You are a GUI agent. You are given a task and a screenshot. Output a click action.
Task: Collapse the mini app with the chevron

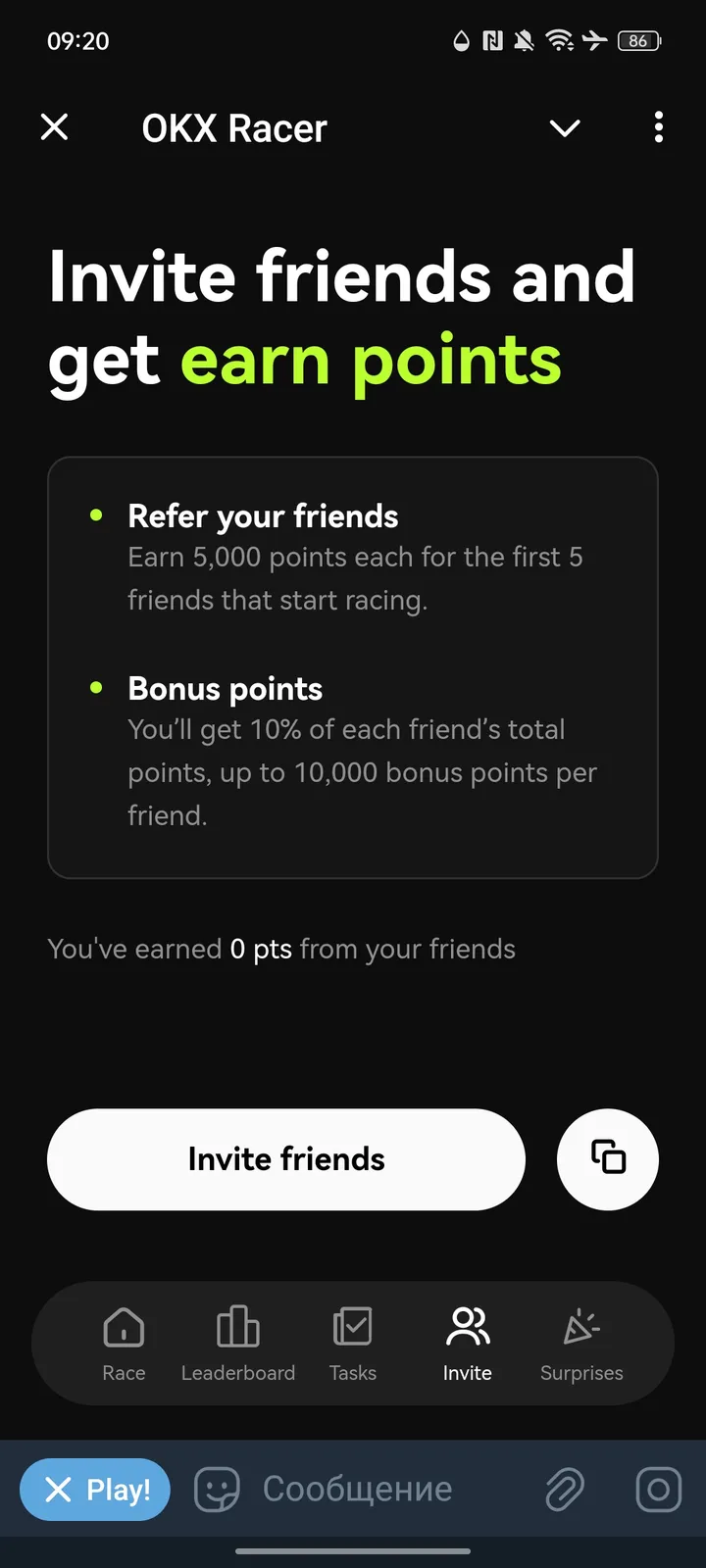pyautogui.click(x=565, y=128)
